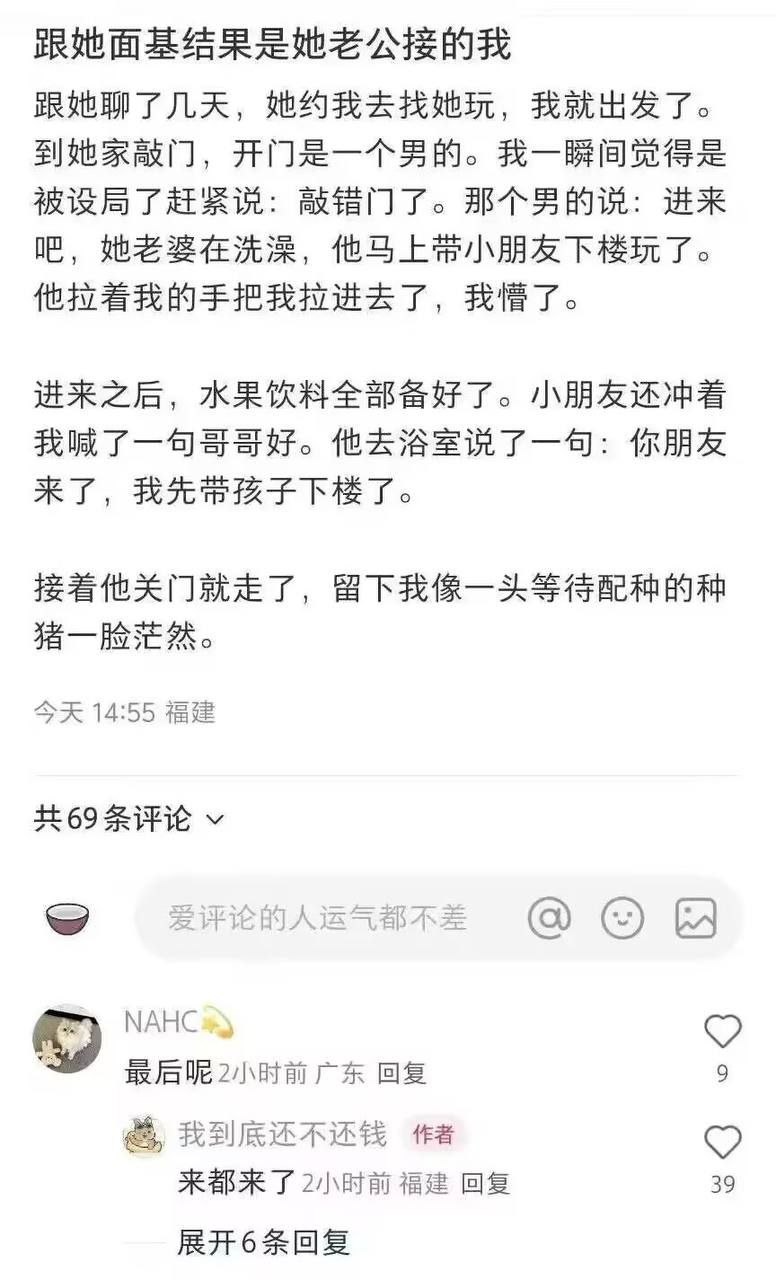
Task: Expand 展开6条回复
Action: tap(264, 1241)
